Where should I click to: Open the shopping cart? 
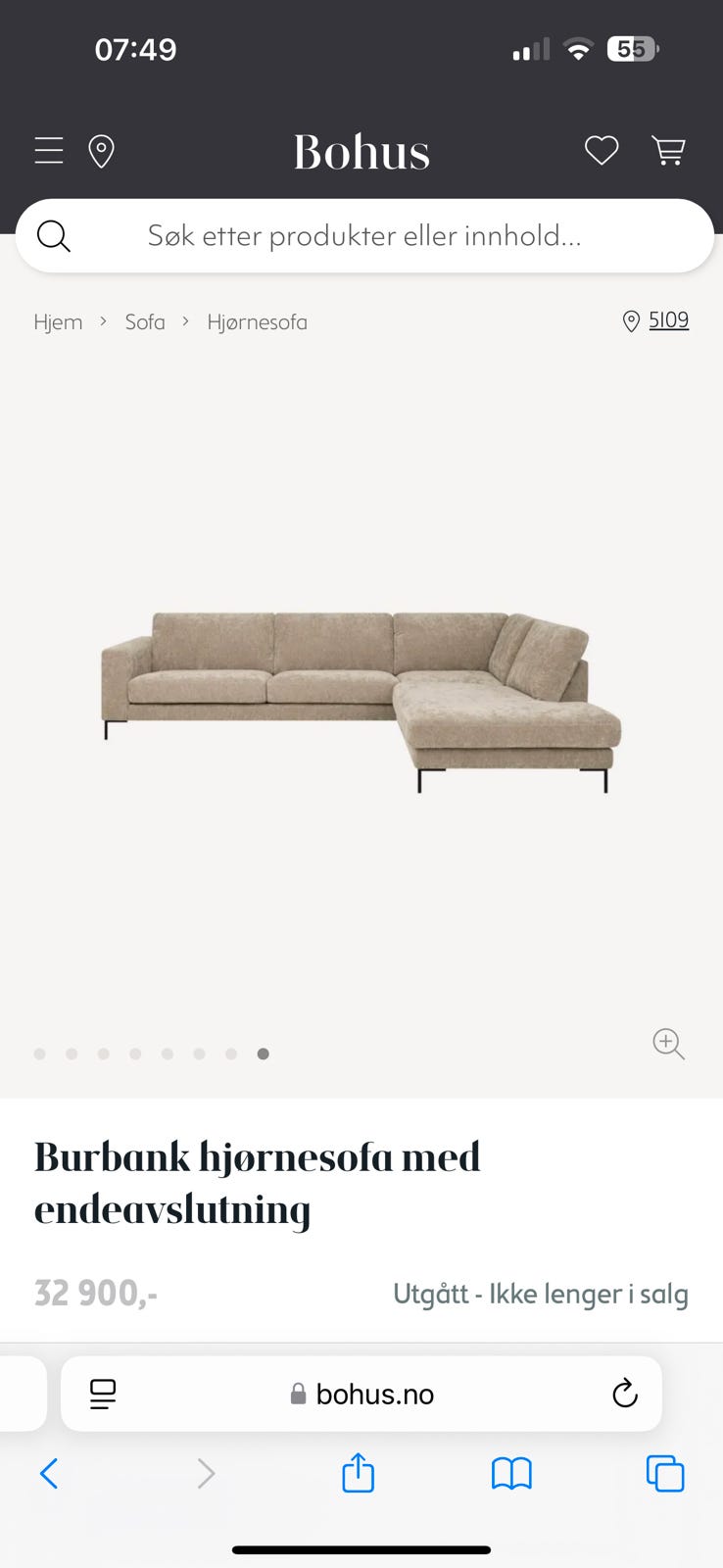coord(668,151)
